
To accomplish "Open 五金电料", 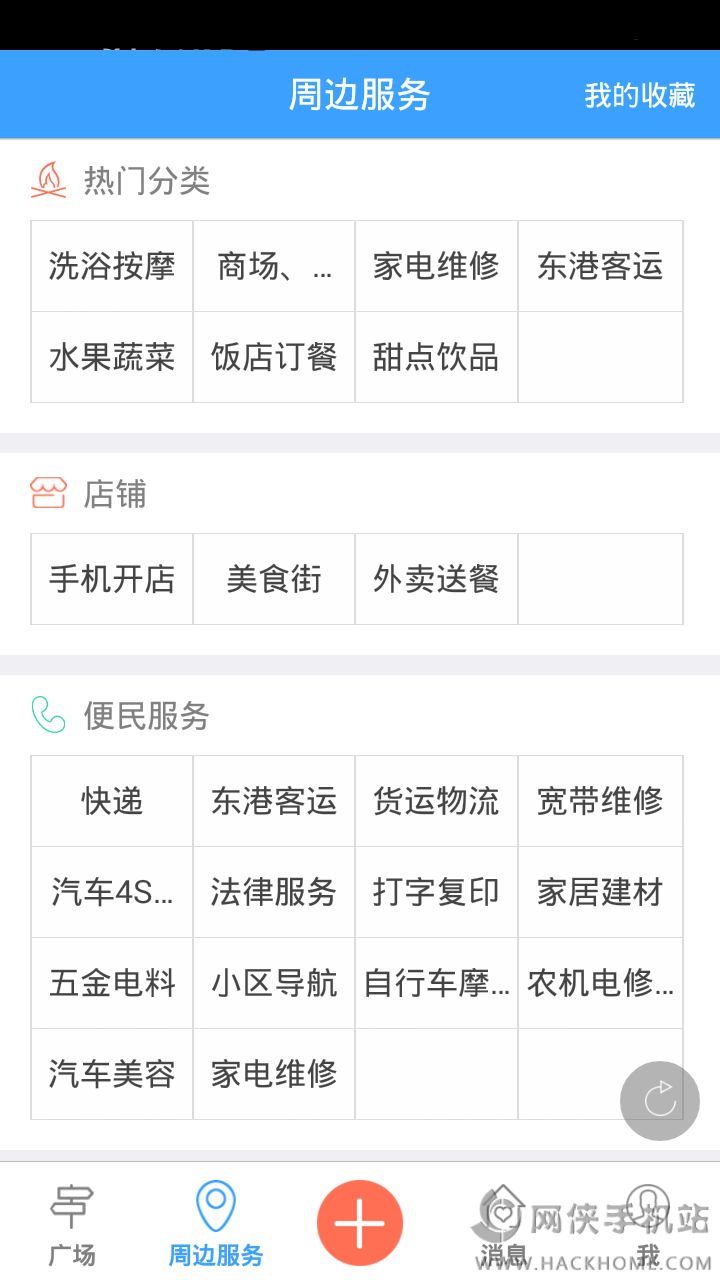I will click(x=112, y=983).
